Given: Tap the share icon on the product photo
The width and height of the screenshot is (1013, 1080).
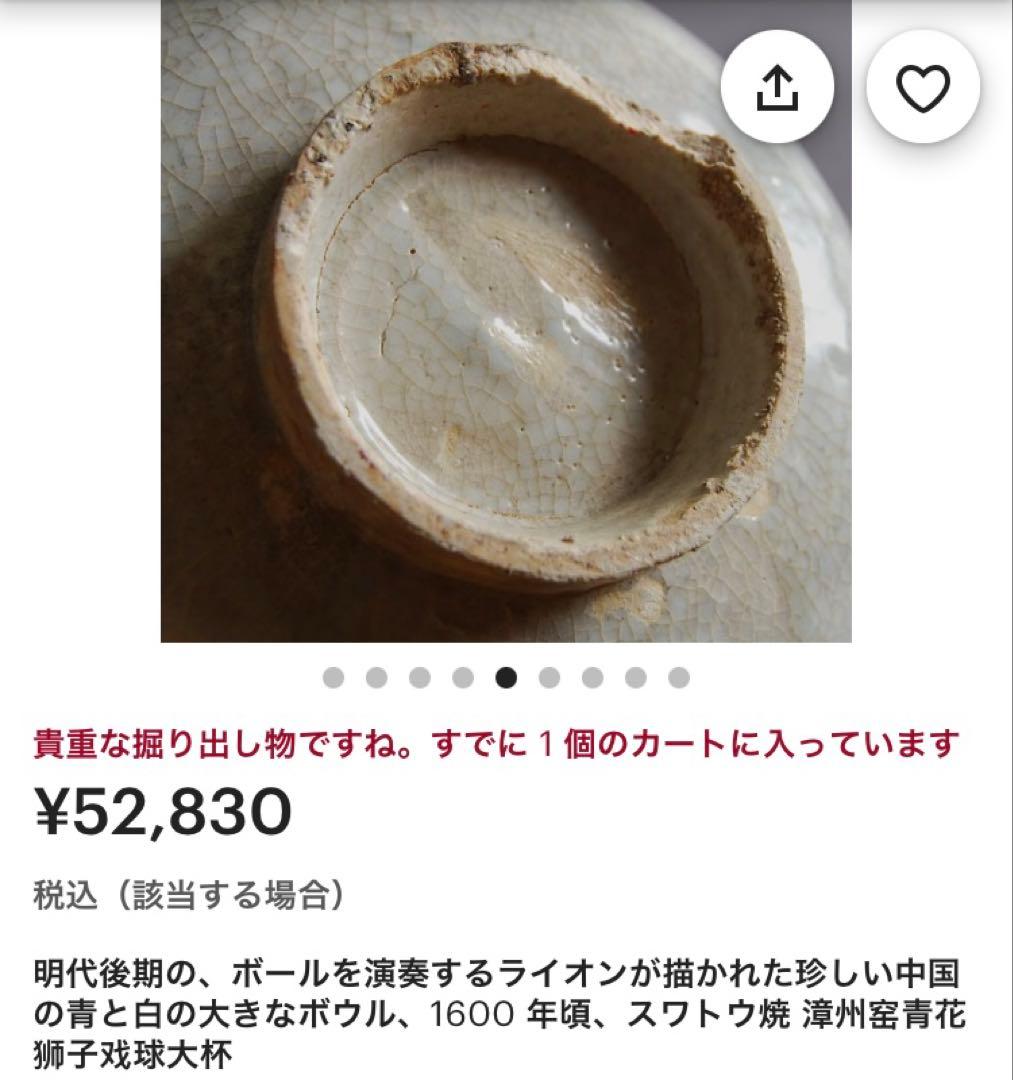Looking at the screenshot, I should click(x=779, y=87).
